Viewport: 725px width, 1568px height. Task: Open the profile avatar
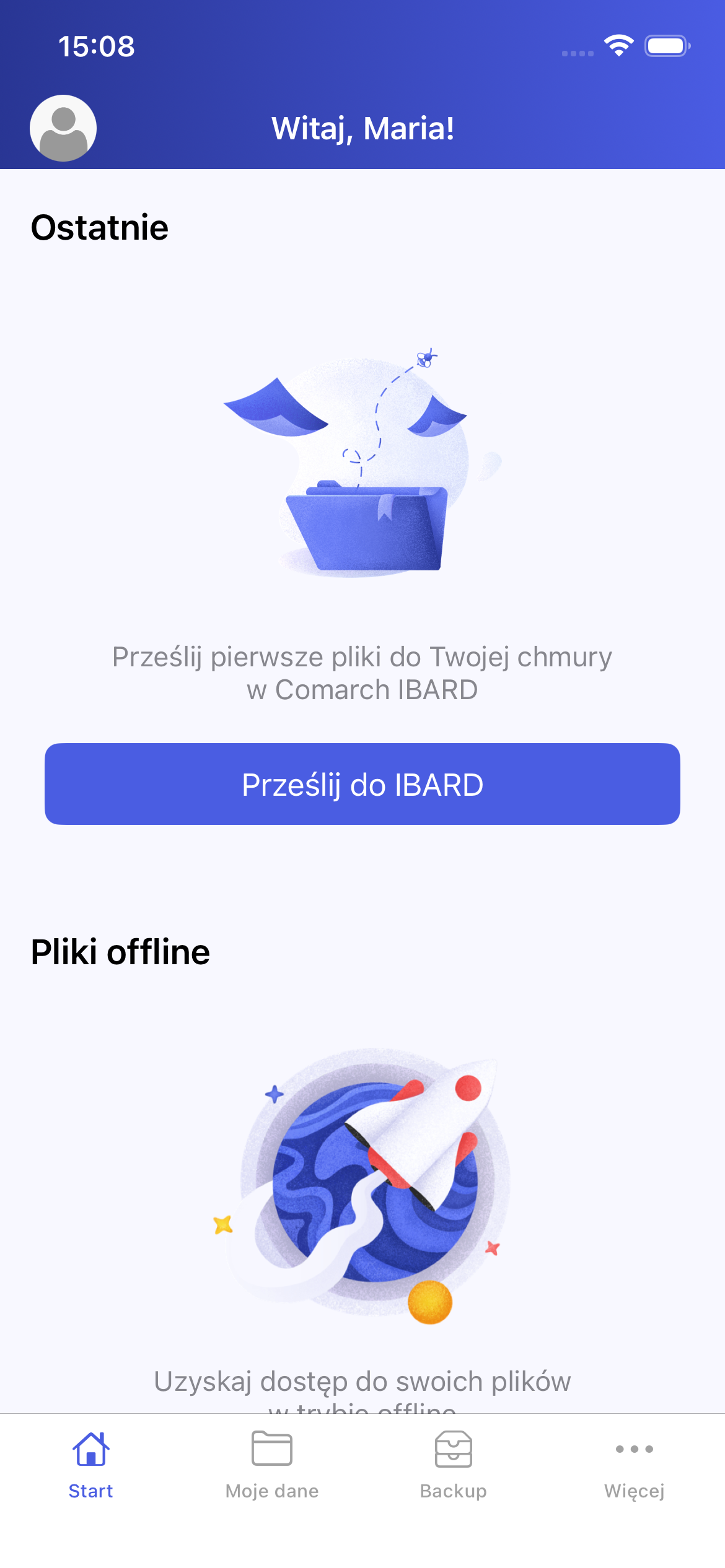click(x=63, y=128)
